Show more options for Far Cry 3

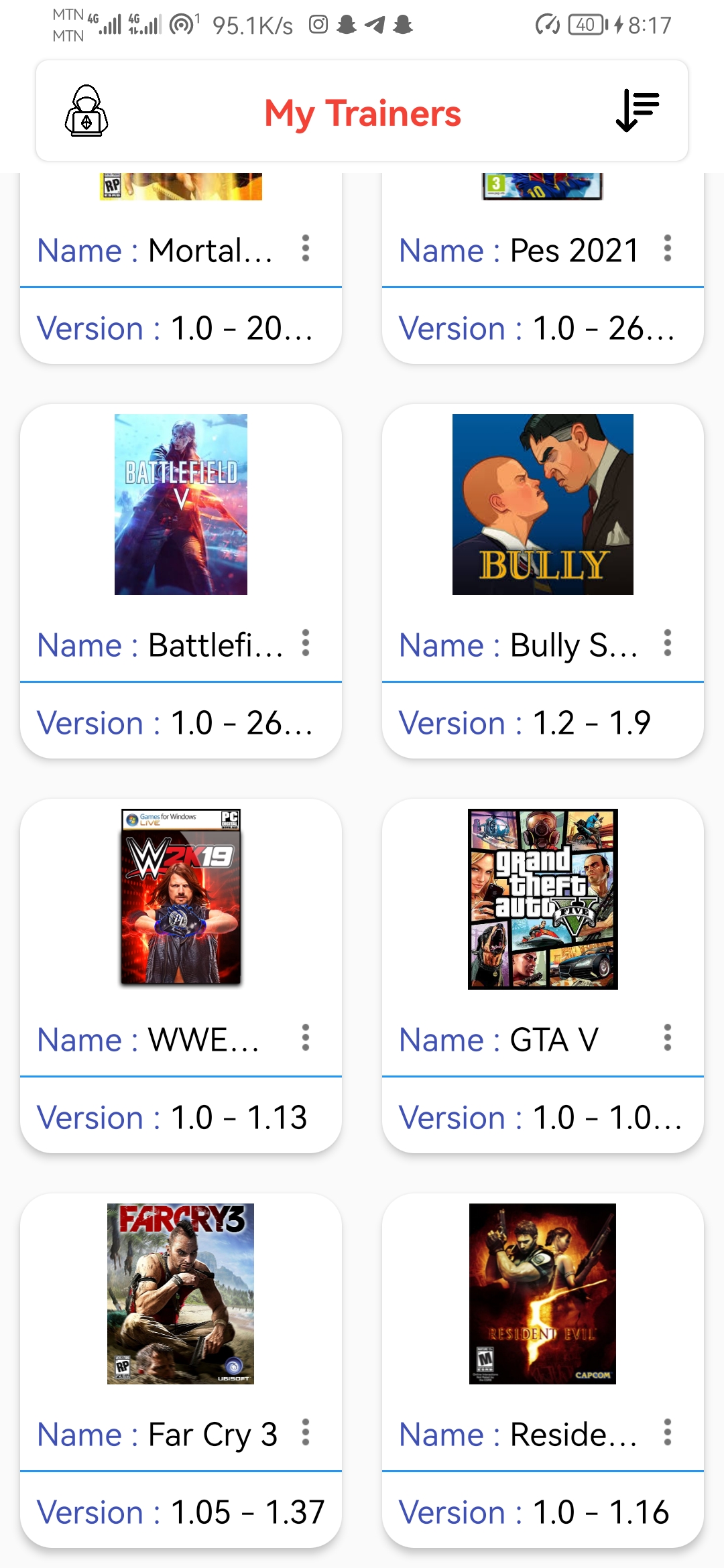pos(306,1433)
